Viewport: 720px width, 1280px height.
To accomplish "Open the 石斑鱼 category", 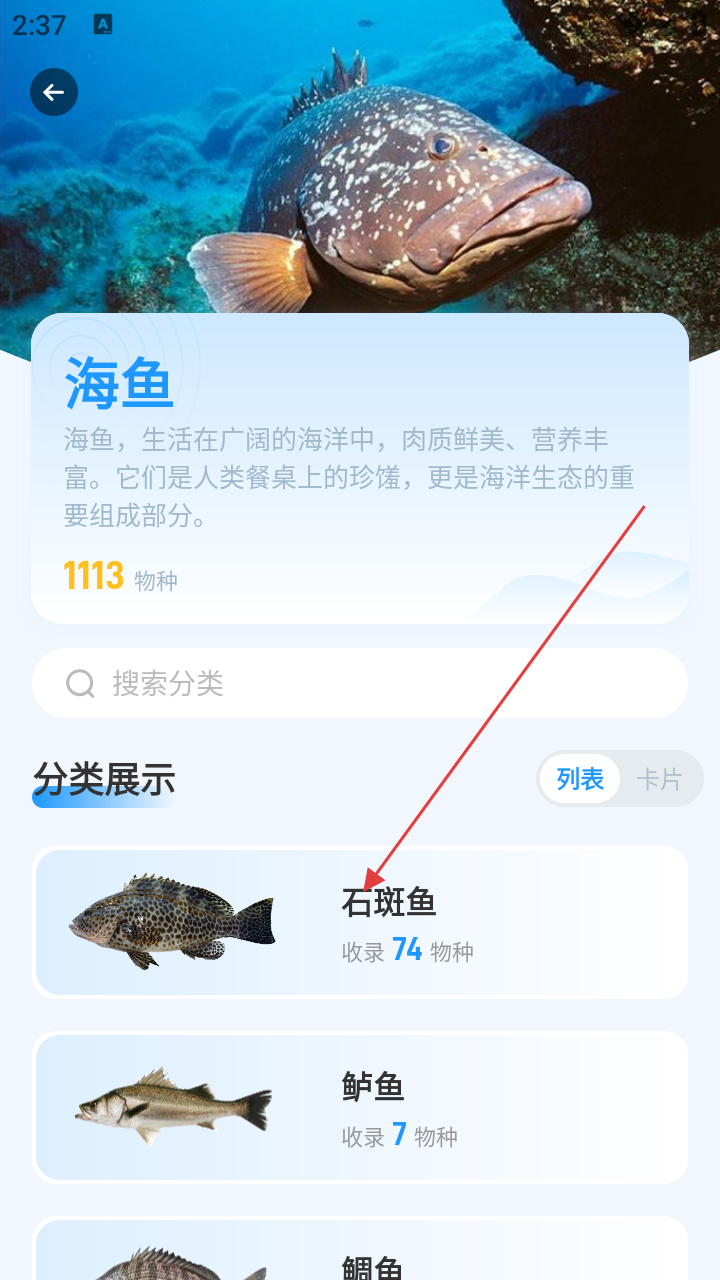I will tap(360, 922).
